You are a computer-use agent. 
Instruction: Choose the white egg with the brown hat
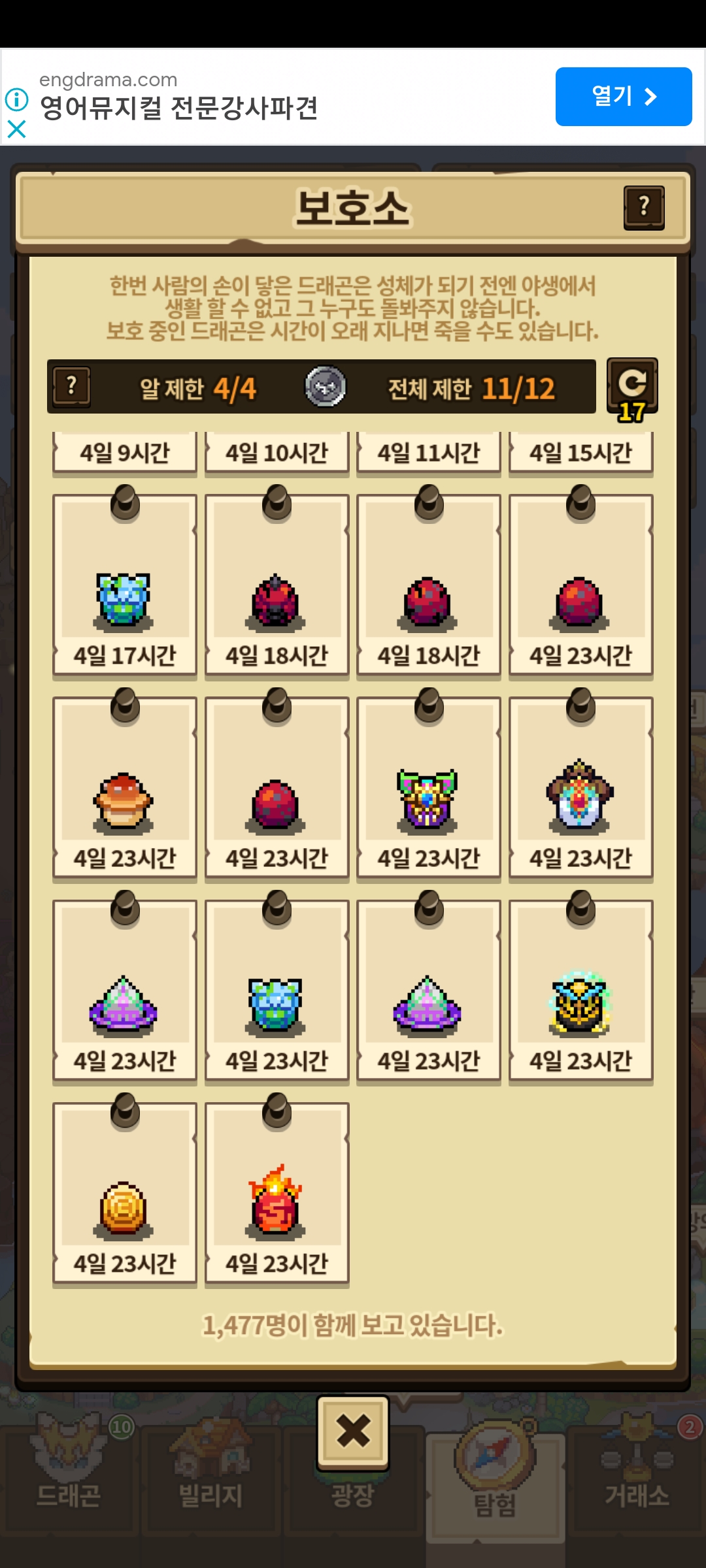click(x=580, y=787)
